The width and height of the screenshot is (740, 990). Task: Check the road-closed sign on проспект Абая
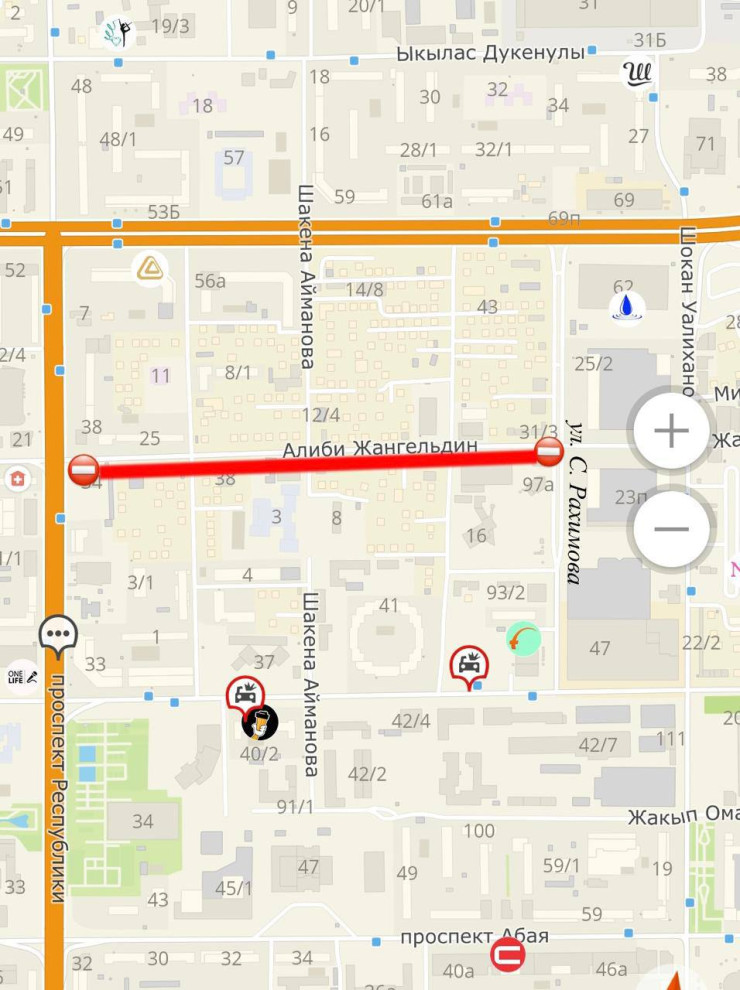[x=508, y=956]
